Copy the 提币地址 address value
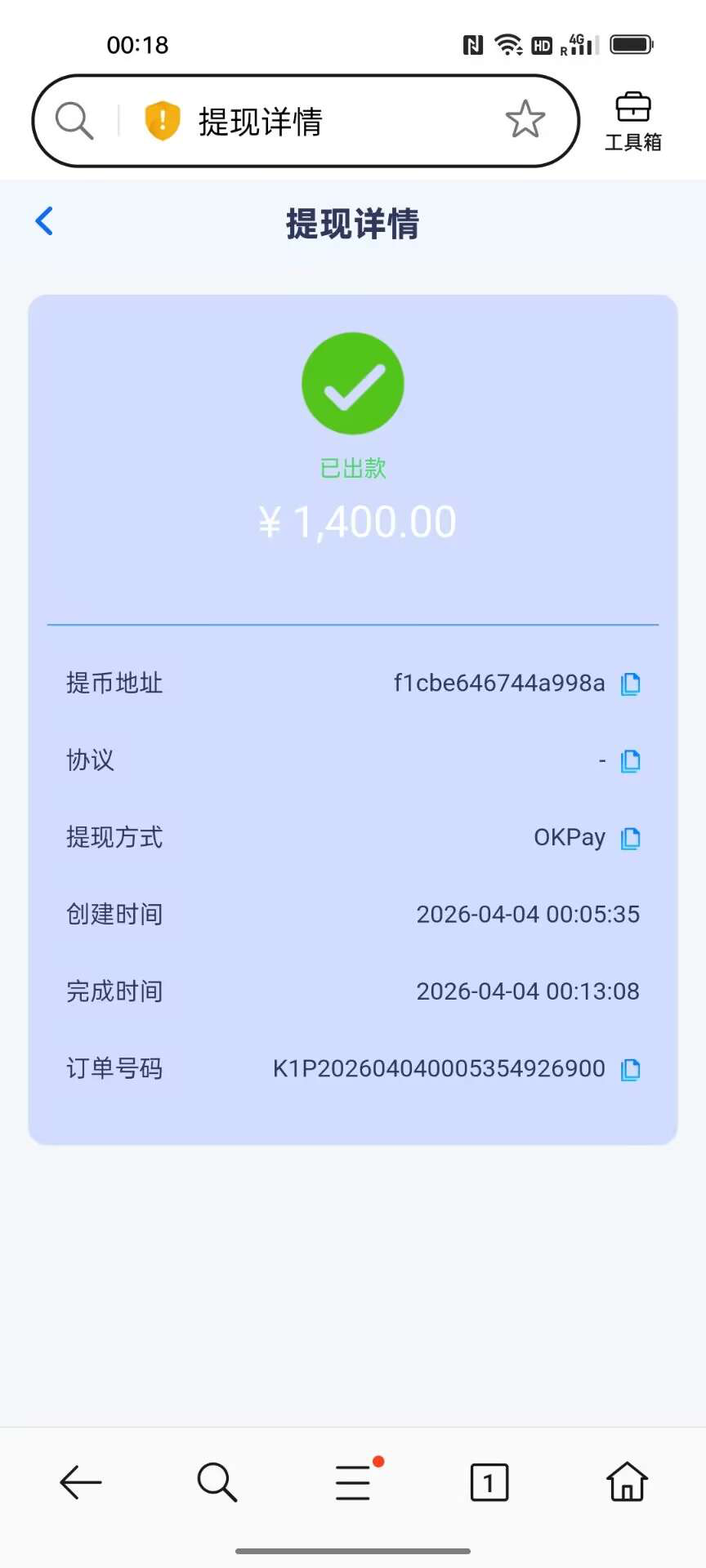This screenshot has width=706, height=1568. tap(630, 684)
